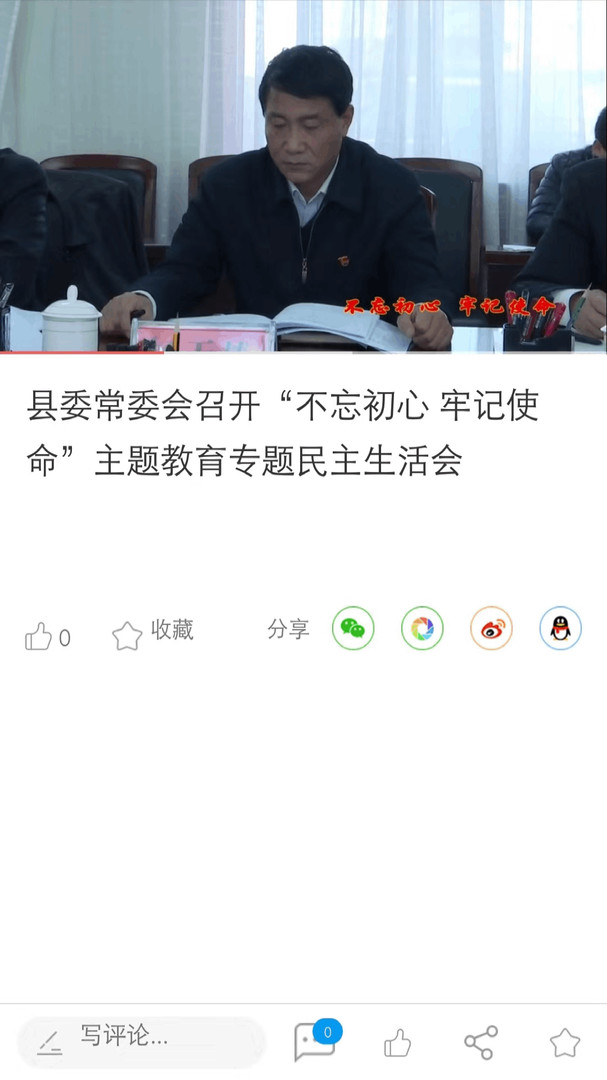Viewport: 607px width, 1080px height.
Task: Open share options in the bottom bar
Action: [x=481, y=1043]
